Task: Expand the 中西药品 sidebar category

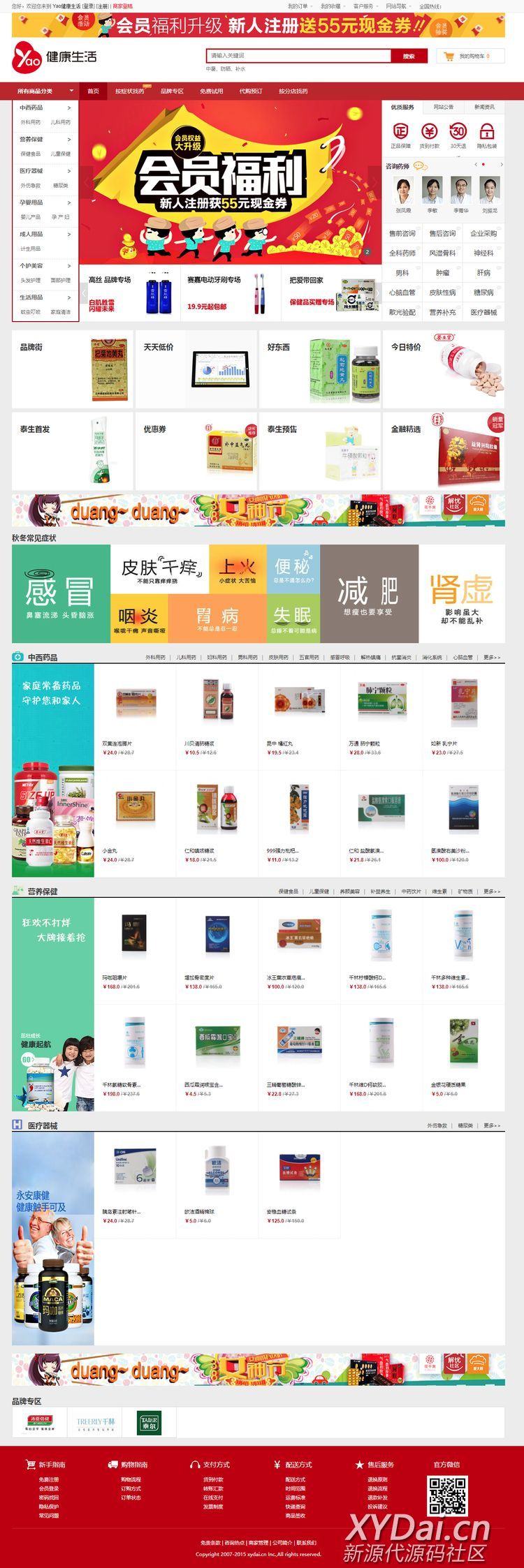Action: tap(45, 108)
